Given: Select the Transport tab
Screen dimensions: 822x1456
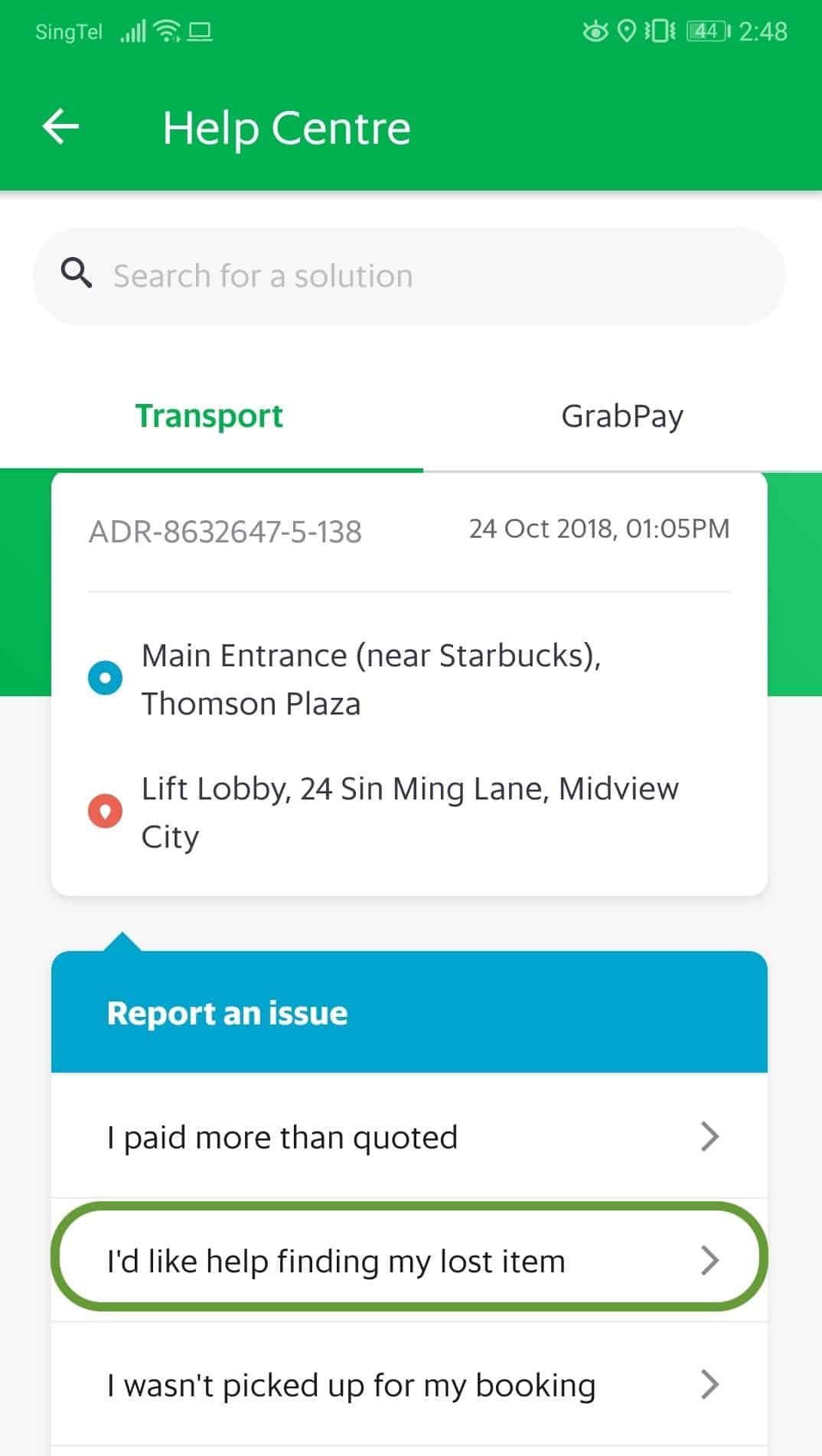Looking at the screenshot, I should (x=209, y=416).
